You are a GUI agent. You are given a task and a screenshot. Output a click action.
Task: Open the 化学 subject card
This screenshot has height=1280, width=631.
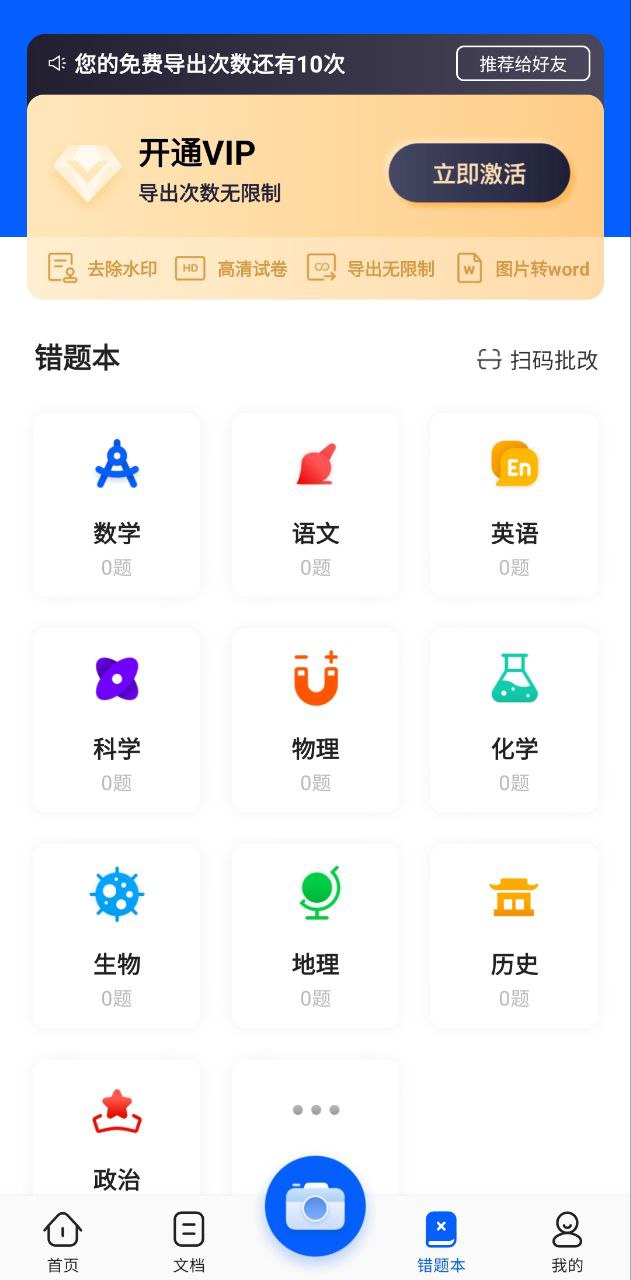(514, 720)
